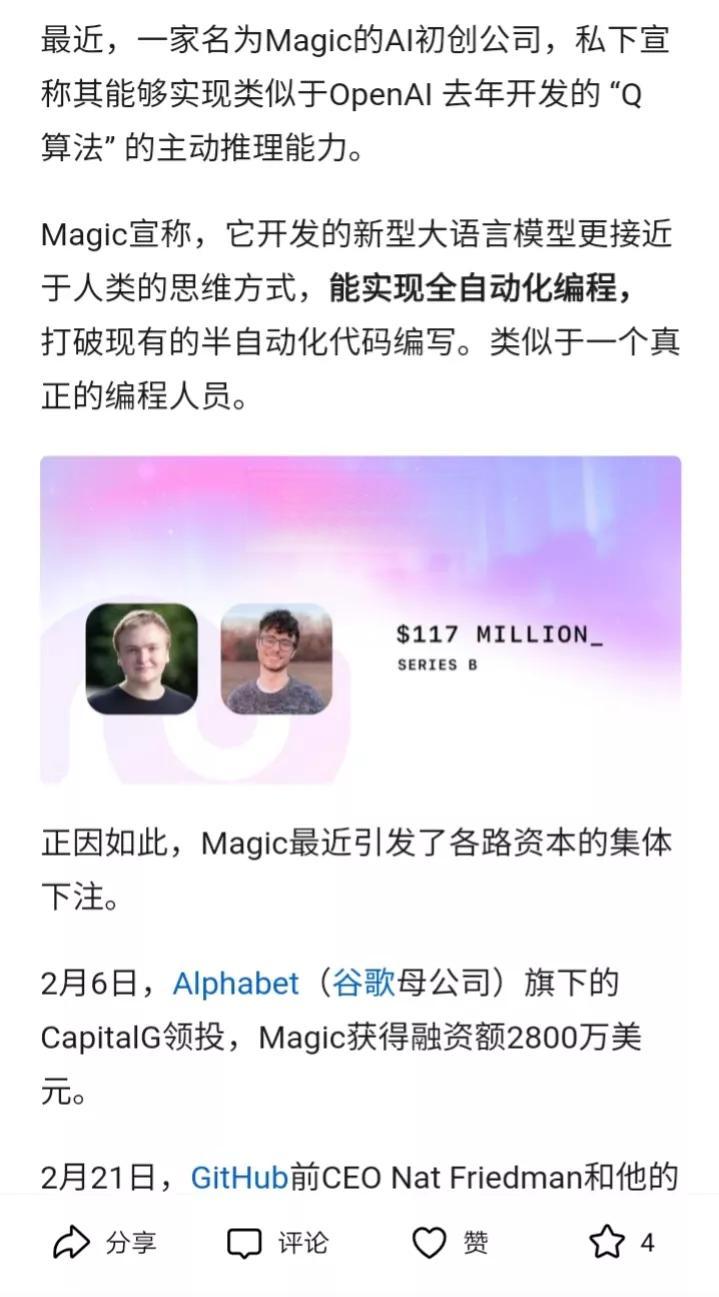Open the 谷歌 link
This screenshot has height=1297, width=719.
[364, 983]
